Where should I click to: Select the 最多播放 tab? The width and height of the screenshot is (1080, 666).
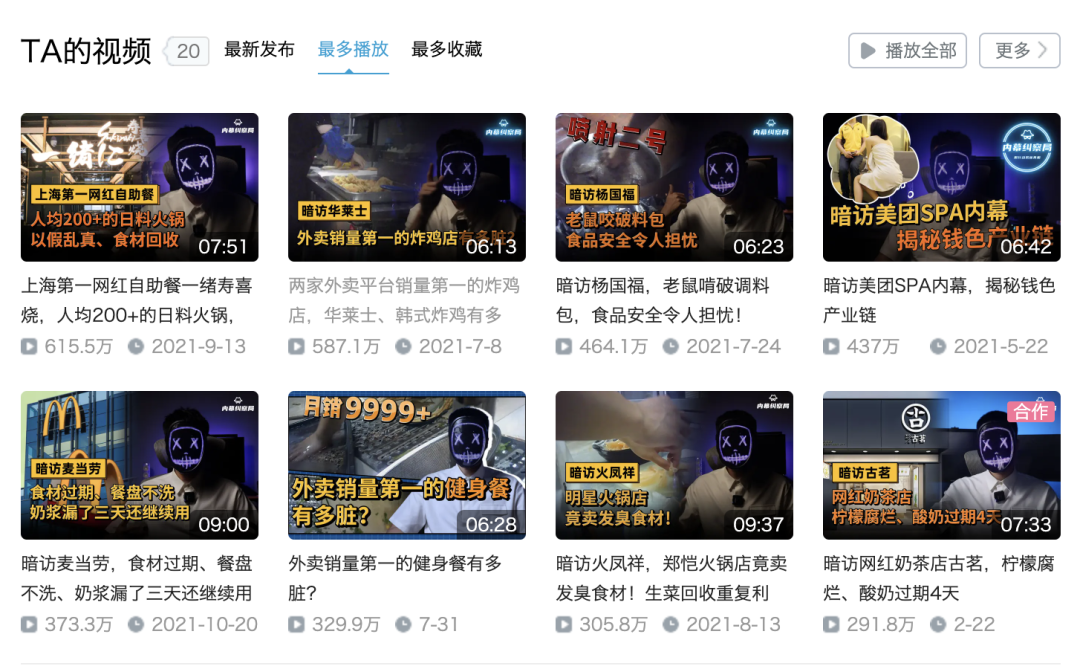(x=353, y=49)
